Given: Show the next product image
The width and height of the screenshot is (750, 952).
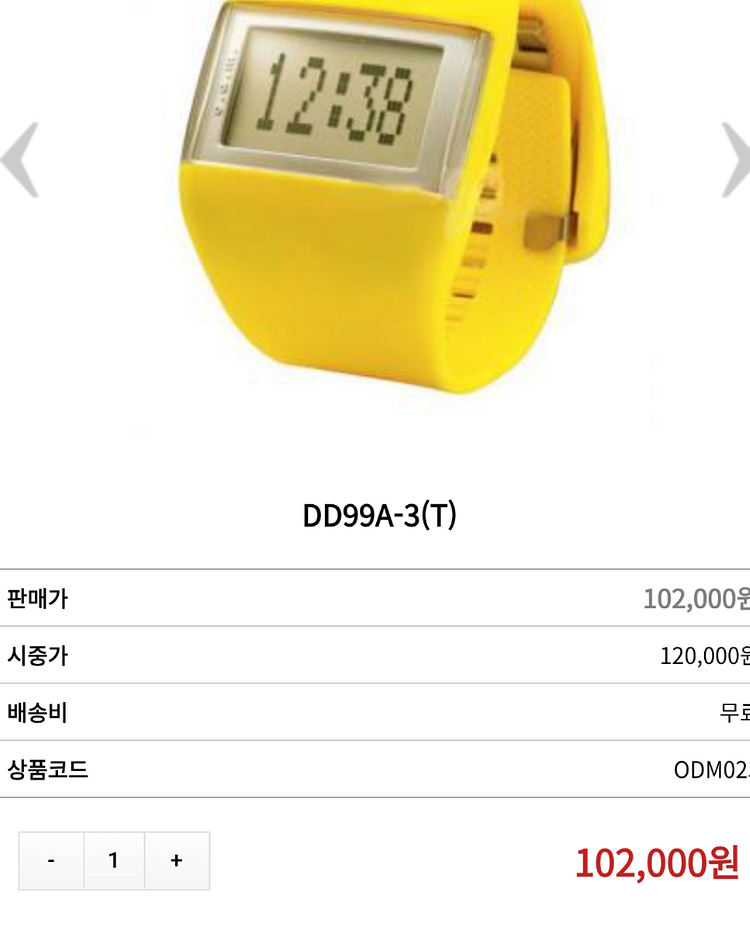Looking at the screenshot, I should coord(735,160).
